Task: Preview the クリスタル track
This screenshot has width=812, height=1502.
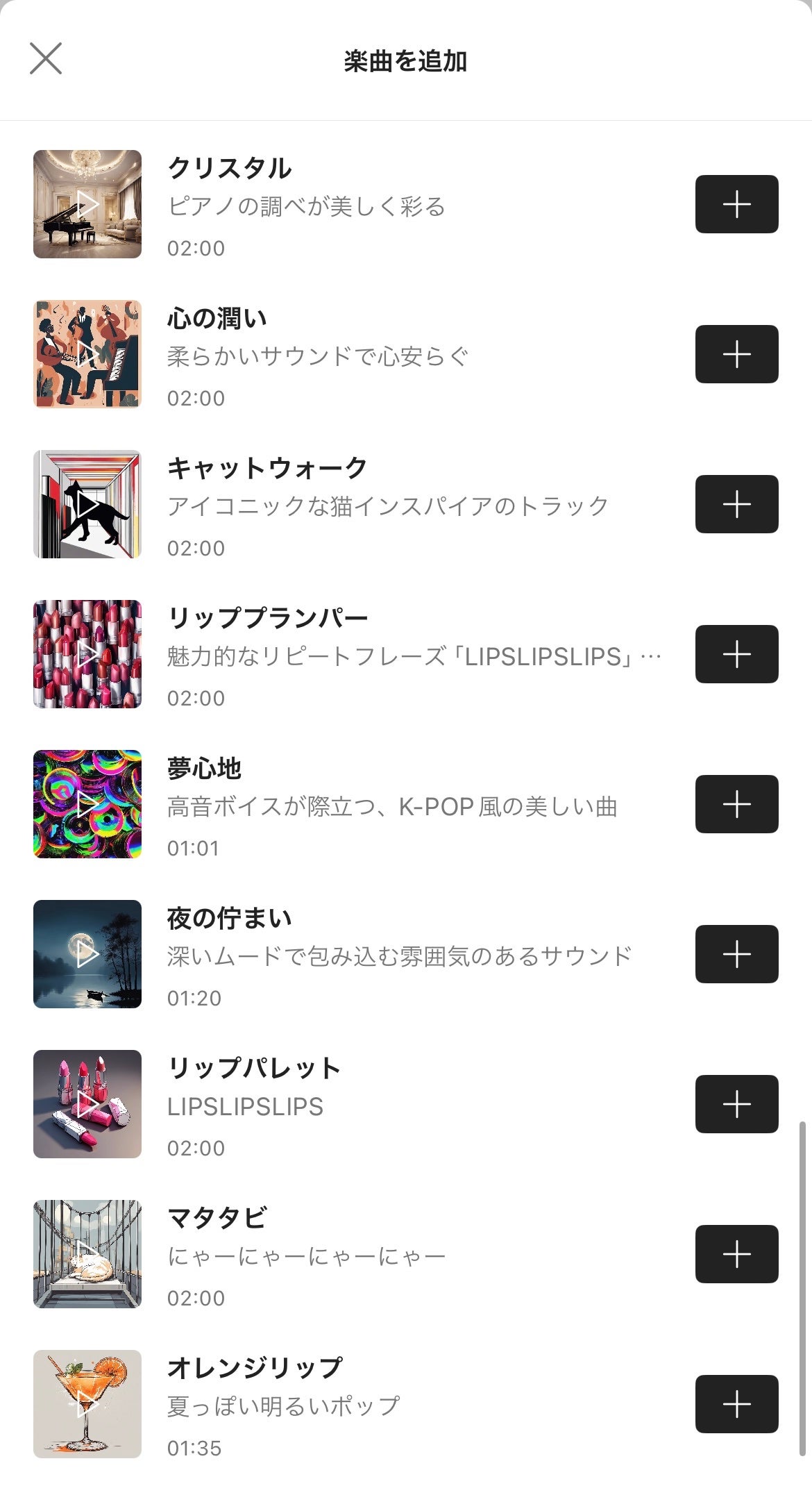Action: (87, 204)
